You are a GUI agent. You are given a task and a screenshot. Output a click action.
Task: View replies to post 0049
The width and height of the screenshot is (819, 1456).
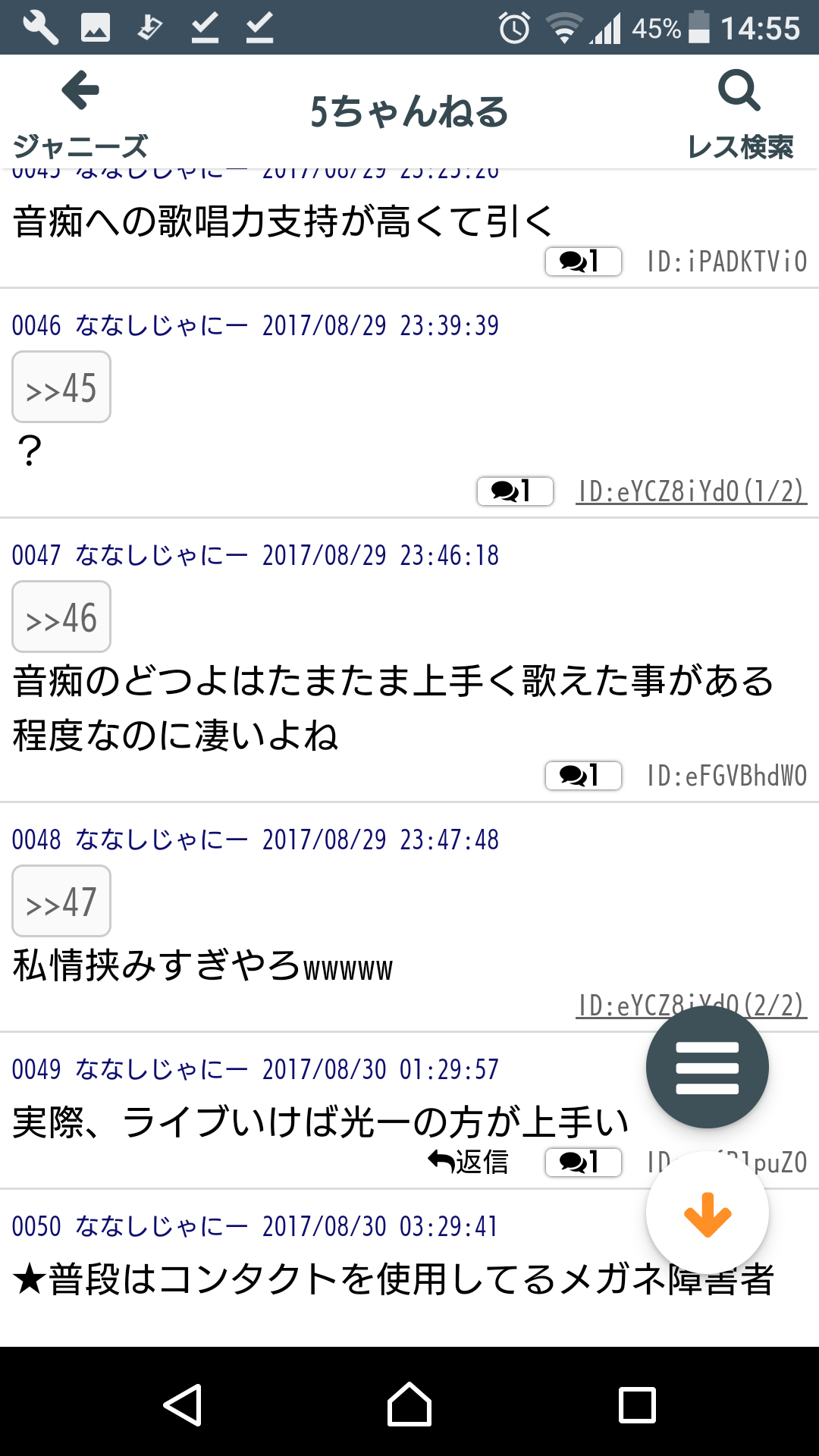click(x=583, y=1162)
